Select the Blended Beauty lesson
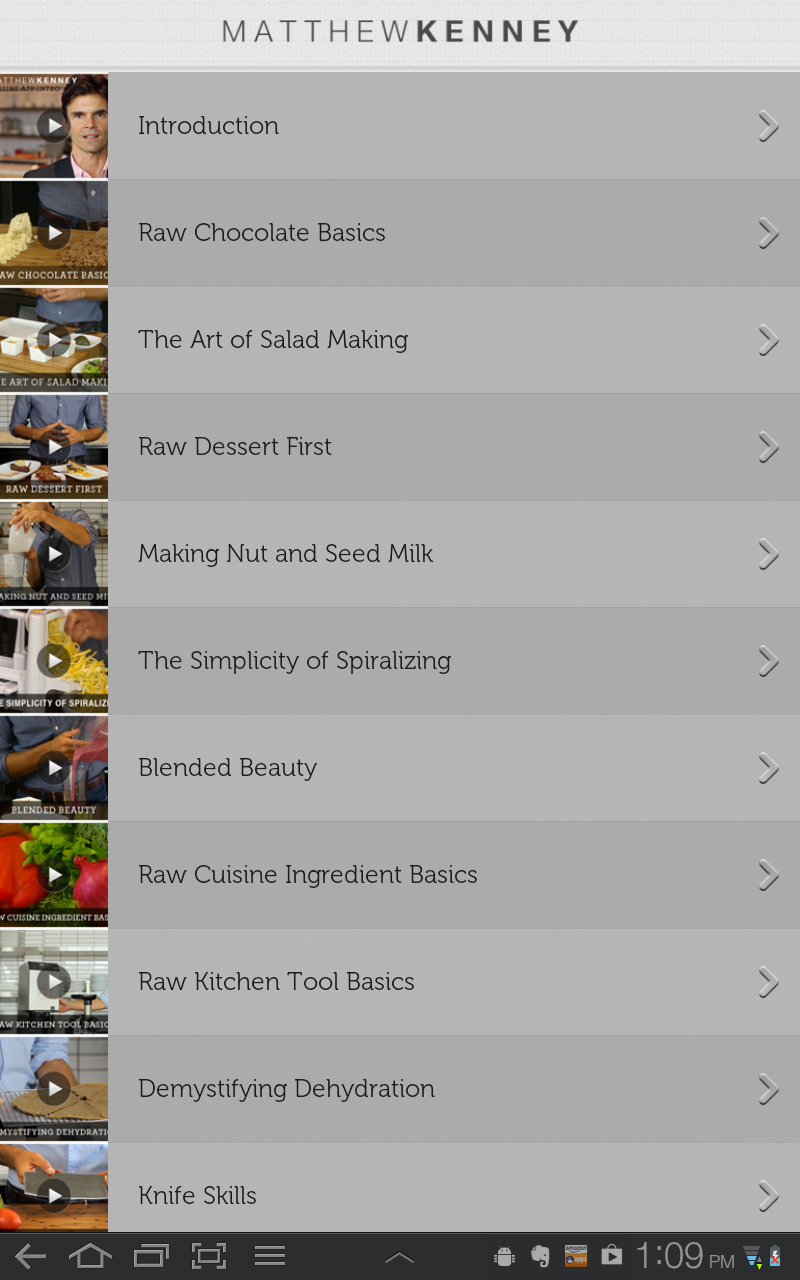The width and height of the screenshot is (800, 1280). coord(400,768)
